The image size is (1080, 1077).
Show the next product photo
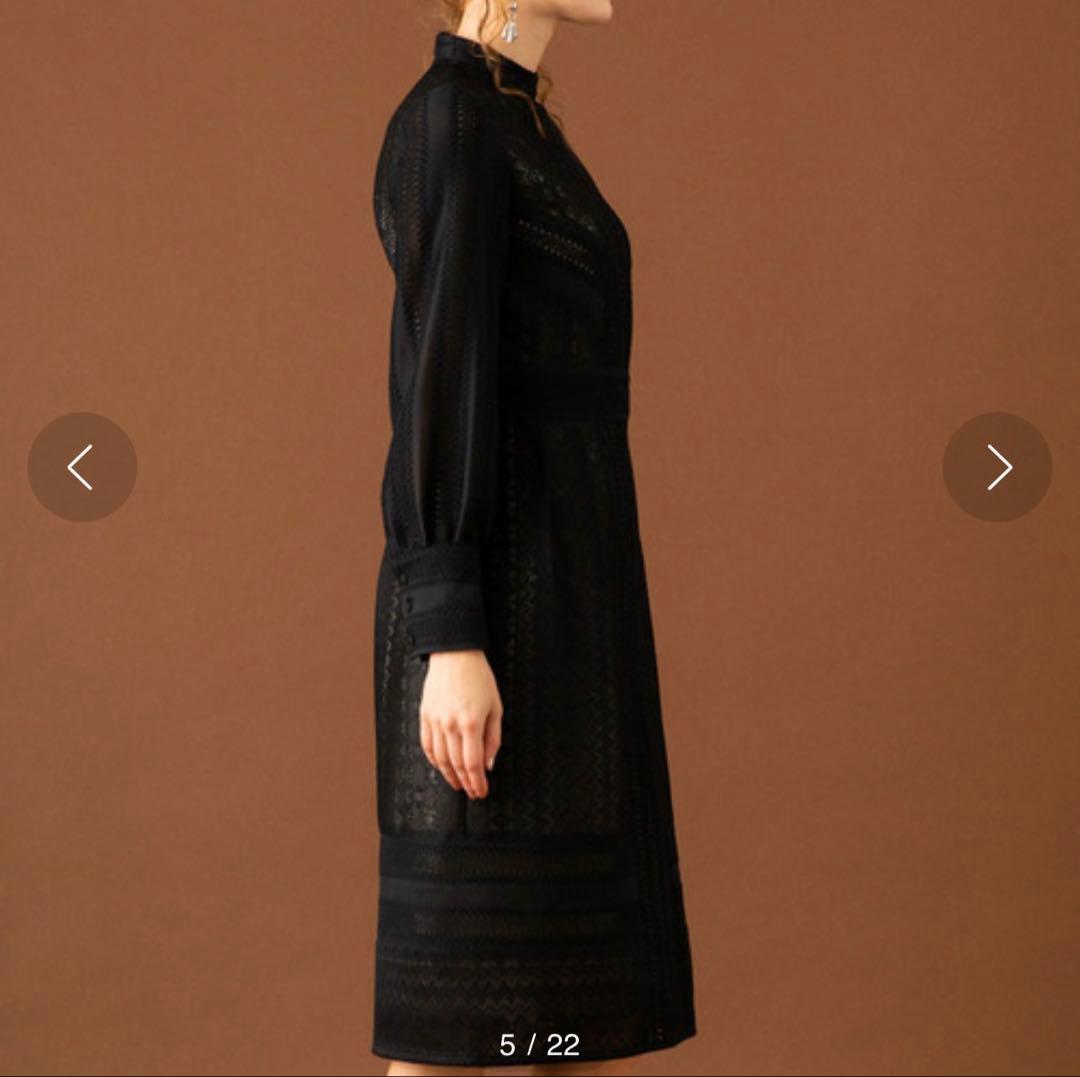pyautogui.click(x=997, y=467)
